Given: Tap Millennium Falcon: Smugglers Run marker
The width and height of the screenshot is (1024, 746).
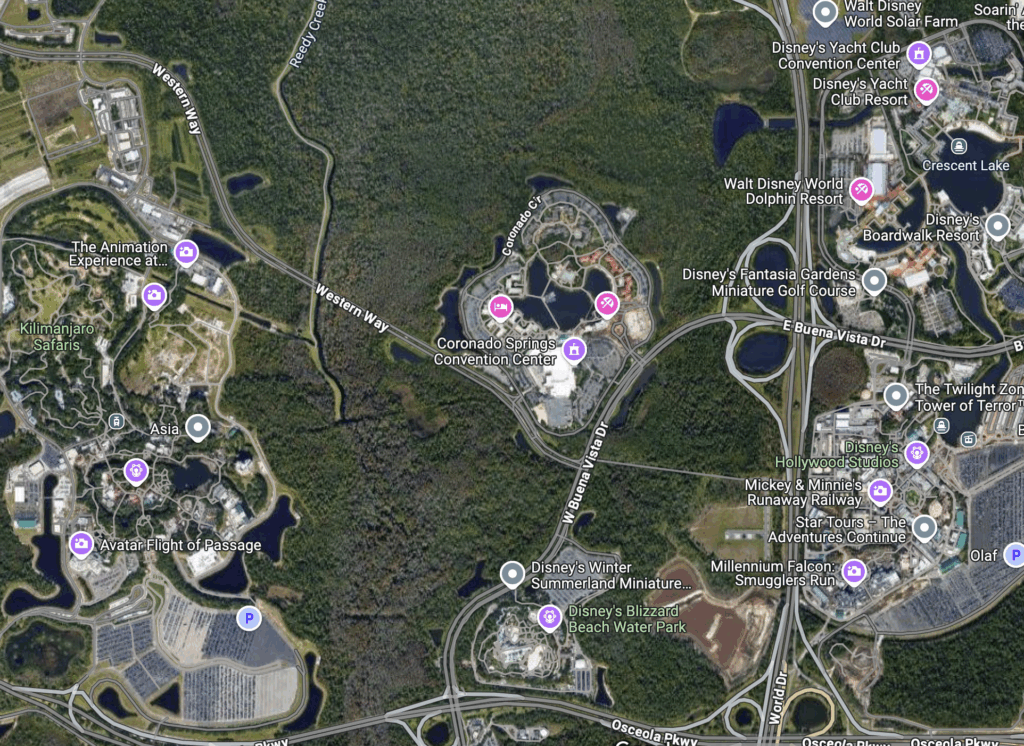Looking at the screenshot, I should pos(853,571).
